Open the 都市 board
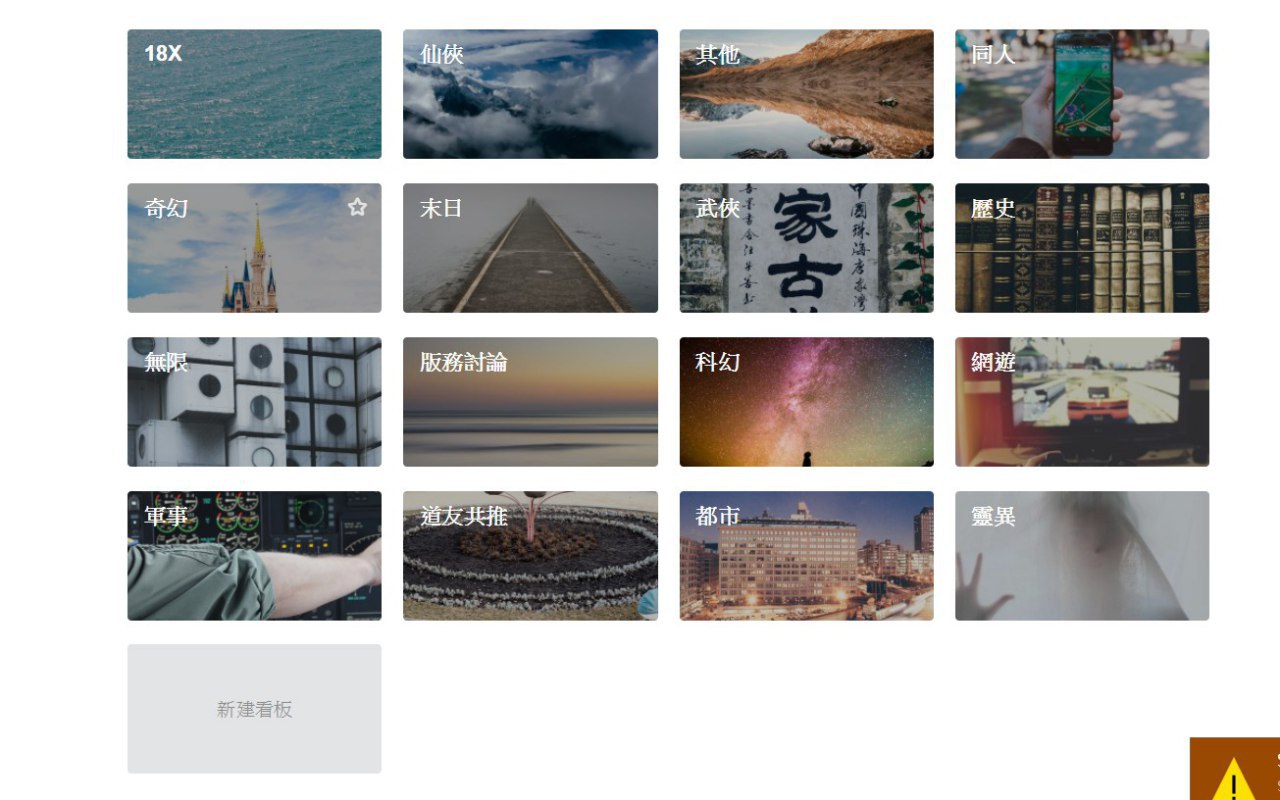Screen dimensions: 1280x800 click(x=806, y=556)
